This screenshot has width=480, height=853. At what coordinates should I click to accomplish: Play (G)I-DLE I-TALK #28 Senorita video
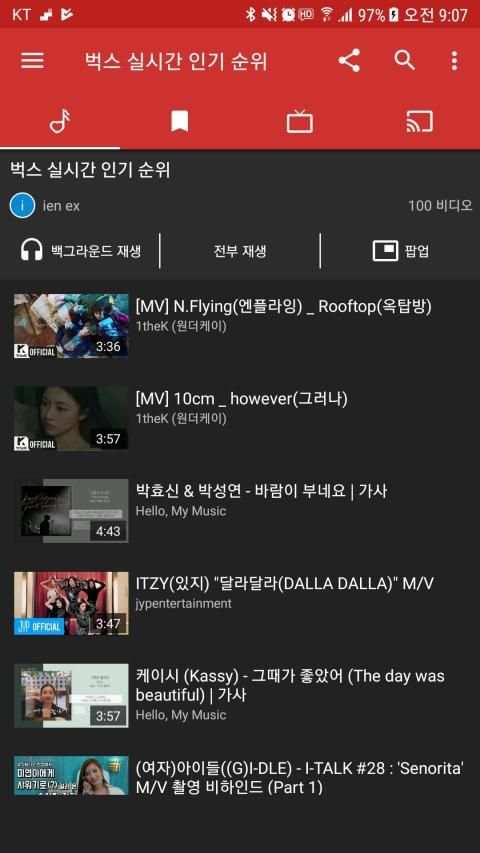(x=240, y=777)
